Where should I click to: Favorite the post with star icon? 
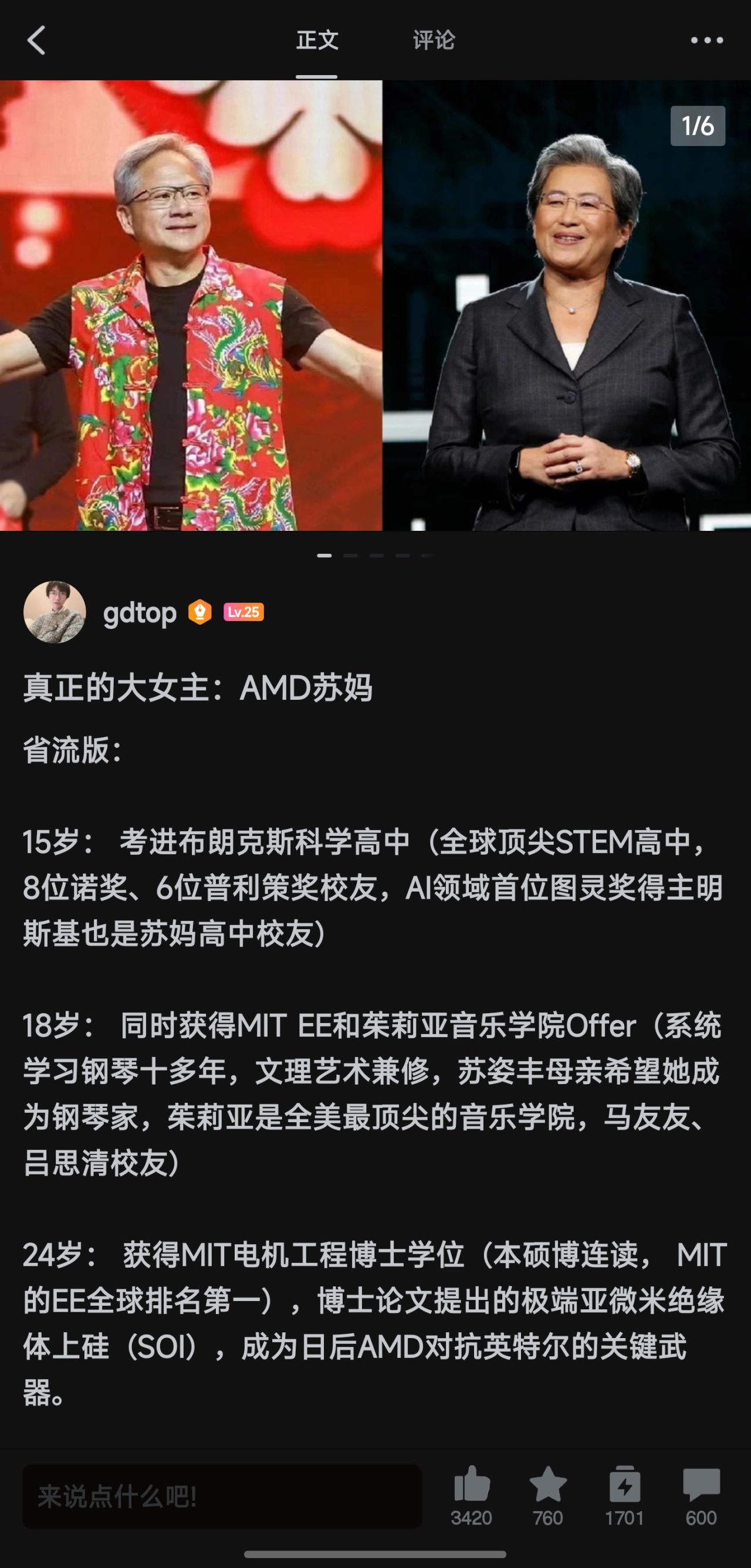click(x=548, y=1485)
